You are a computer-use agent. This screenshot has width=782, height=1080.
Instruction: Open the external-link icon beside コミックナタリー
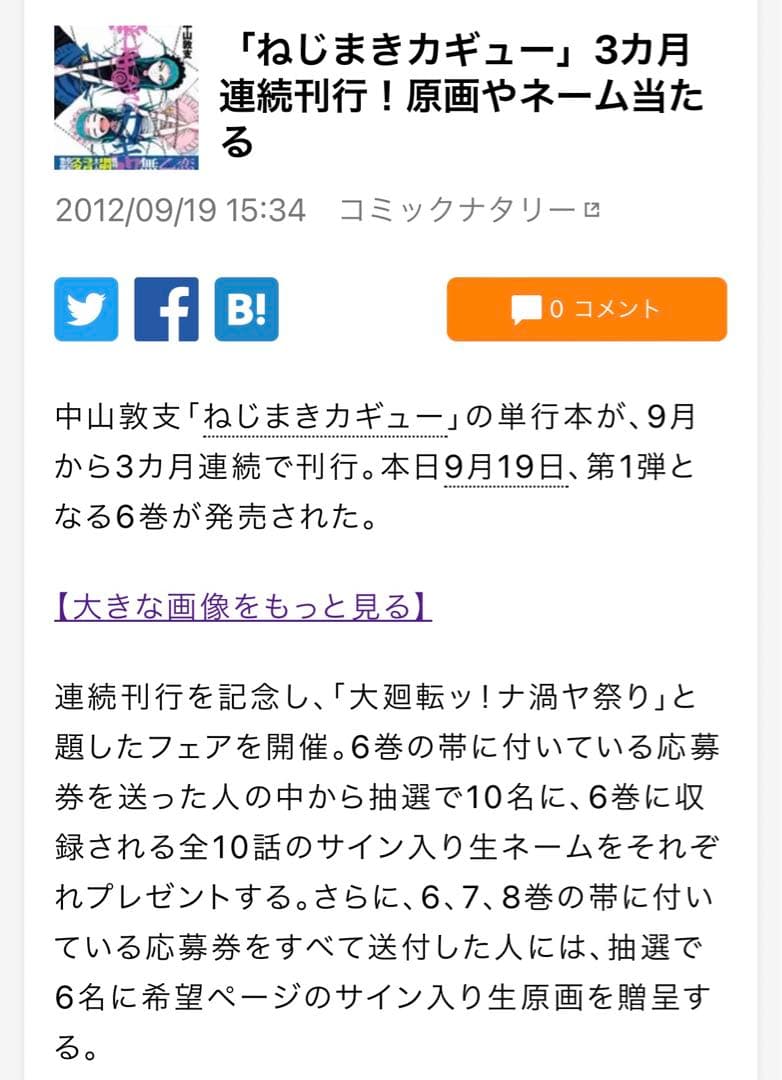click(x=594, y=207)
